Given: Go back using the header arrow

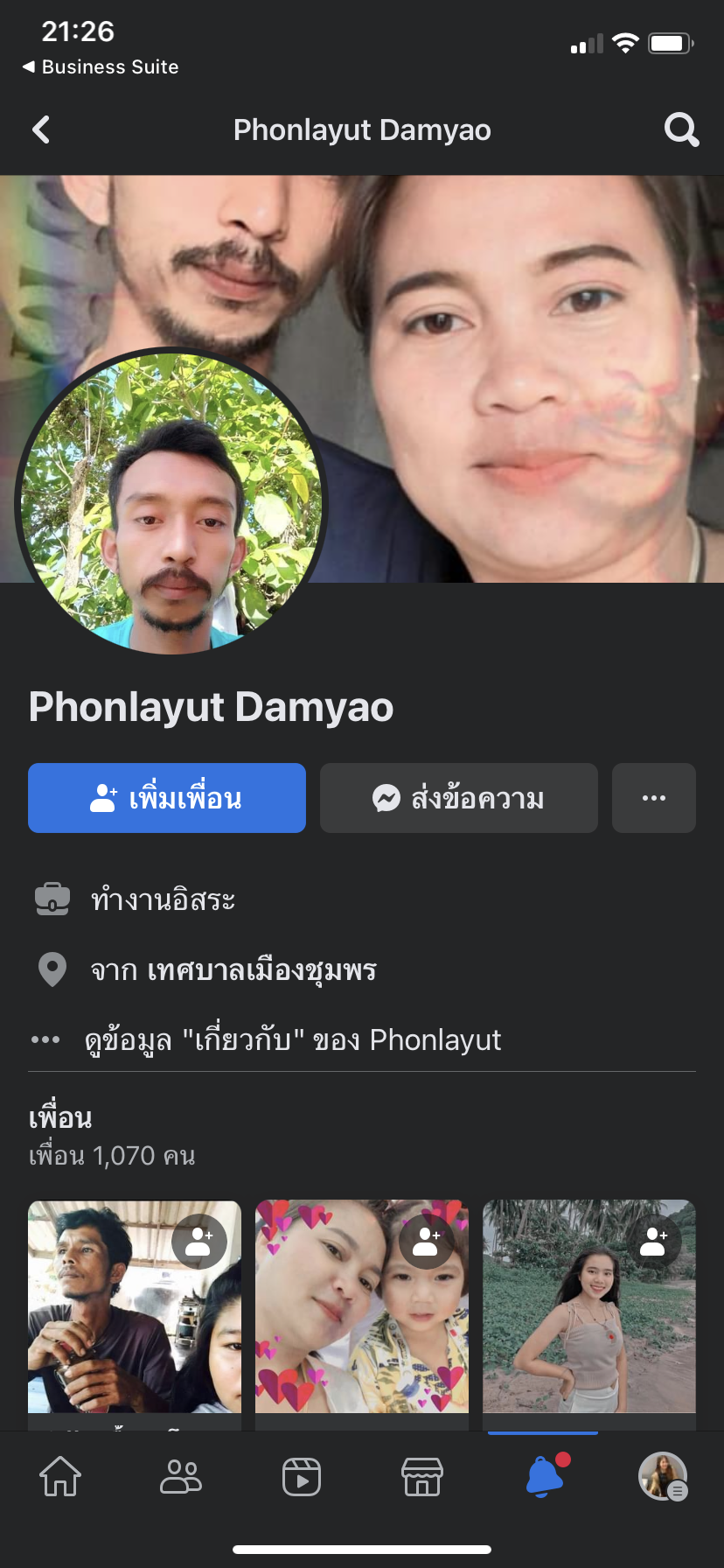Looking at the screenshot, I should [x=41, y=130].
